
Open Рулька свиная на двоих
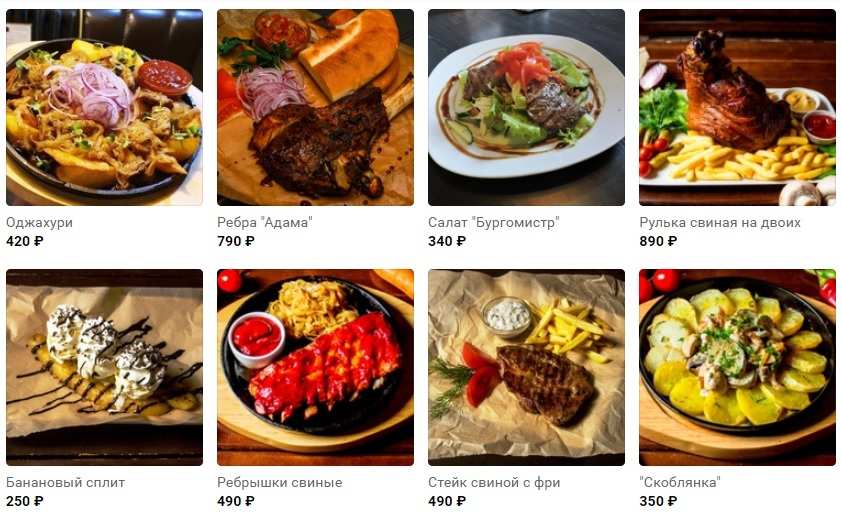pyautogui.click(x=737, y=108)
